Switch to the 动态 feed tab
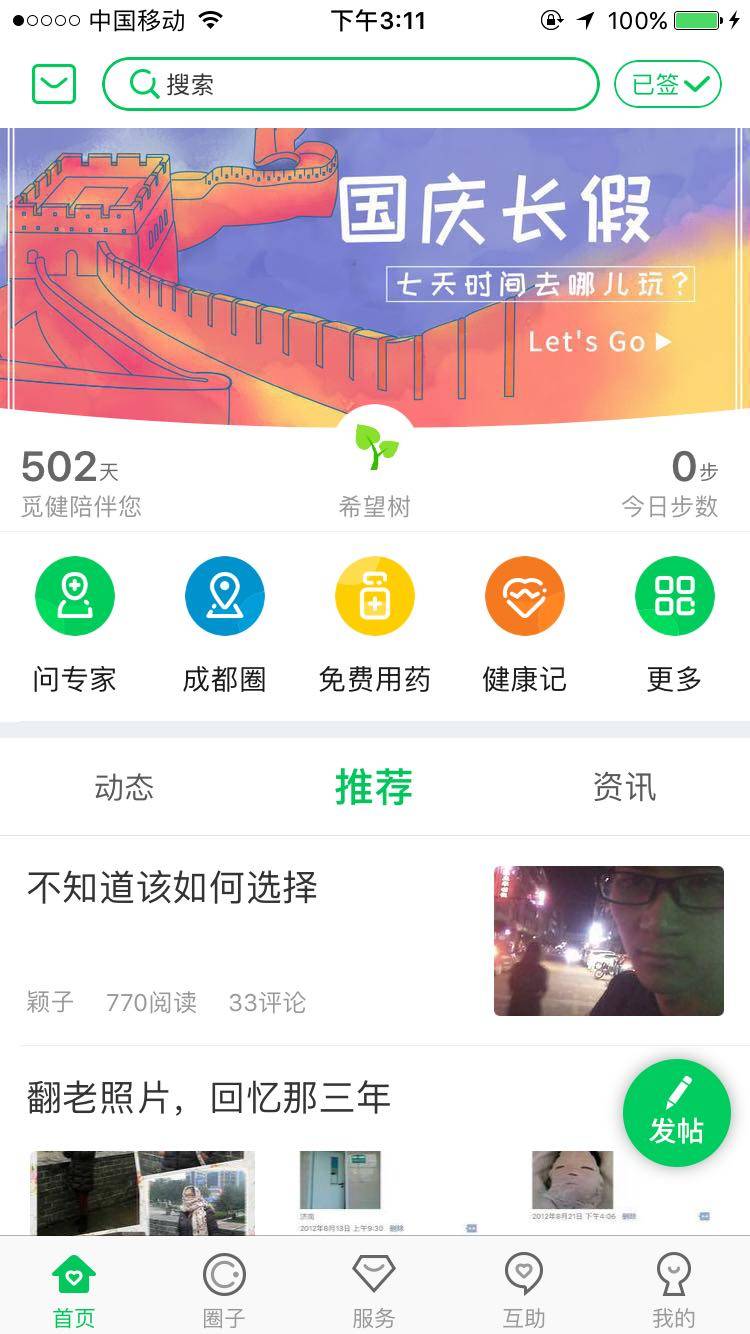 coord(124,788)
